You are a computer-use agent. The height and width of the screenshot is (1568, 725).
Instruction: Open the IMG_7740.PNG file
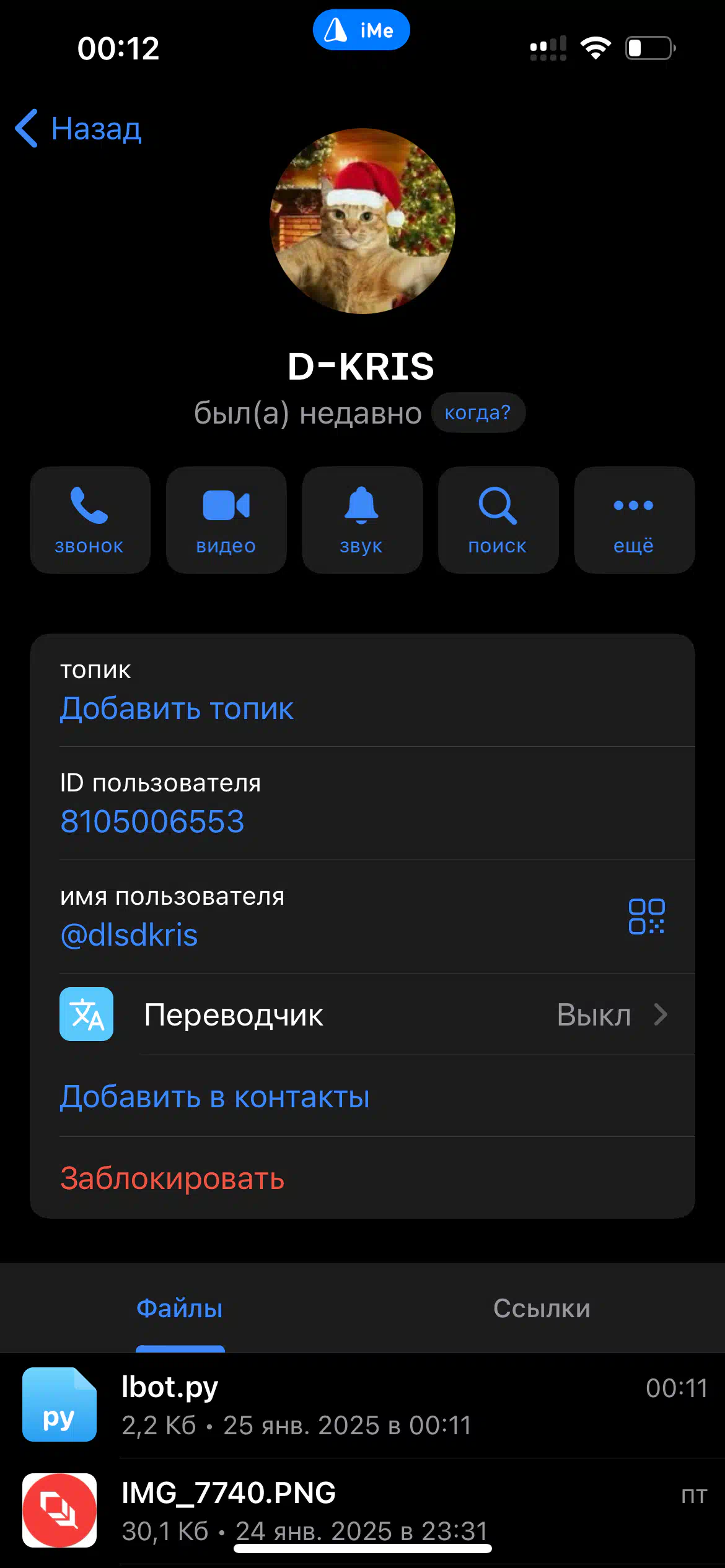362,1511
